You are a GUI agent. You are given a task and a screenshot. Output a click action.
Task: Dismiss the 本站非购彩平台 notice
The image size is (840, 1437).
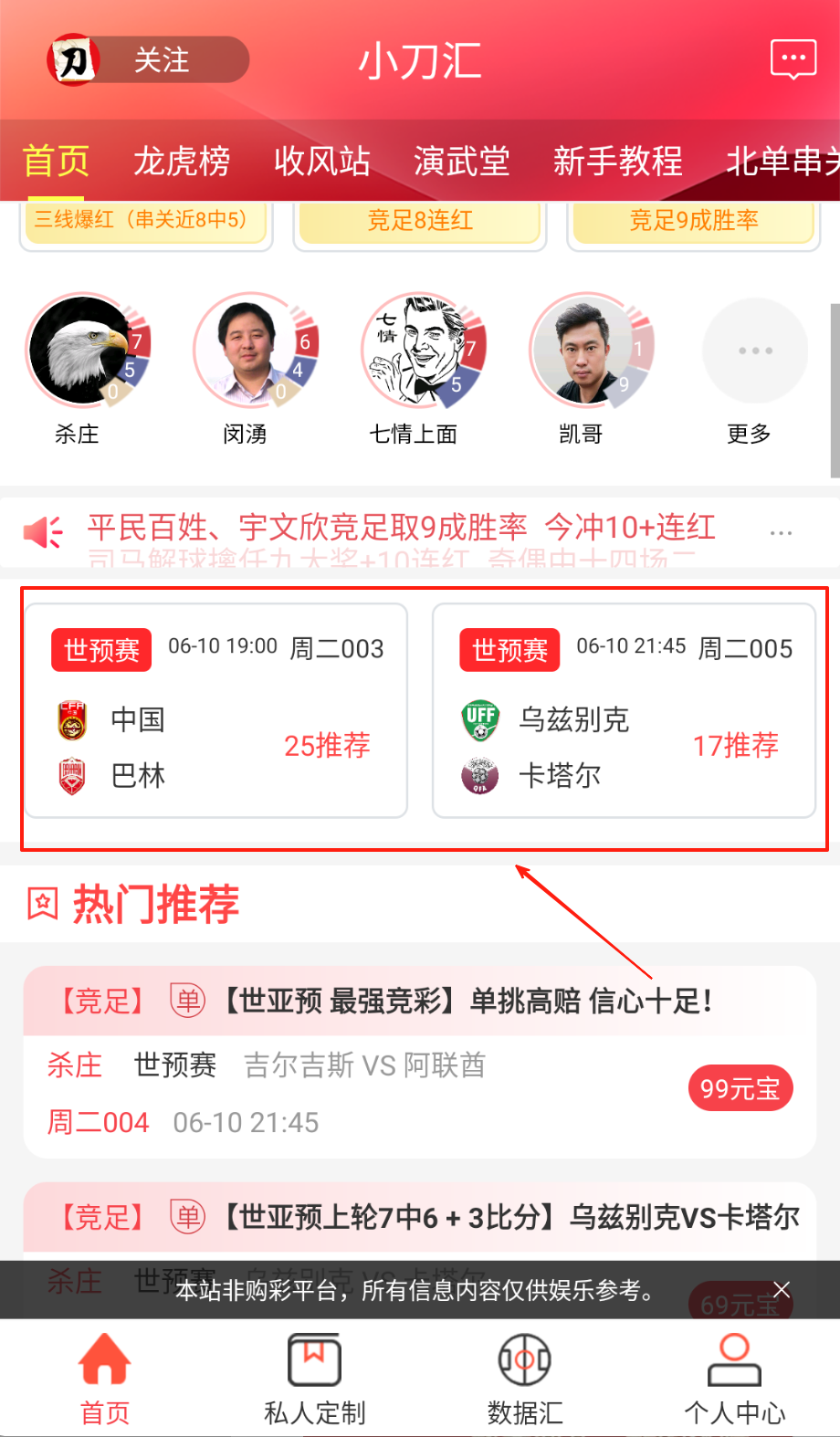point(782,1289)
